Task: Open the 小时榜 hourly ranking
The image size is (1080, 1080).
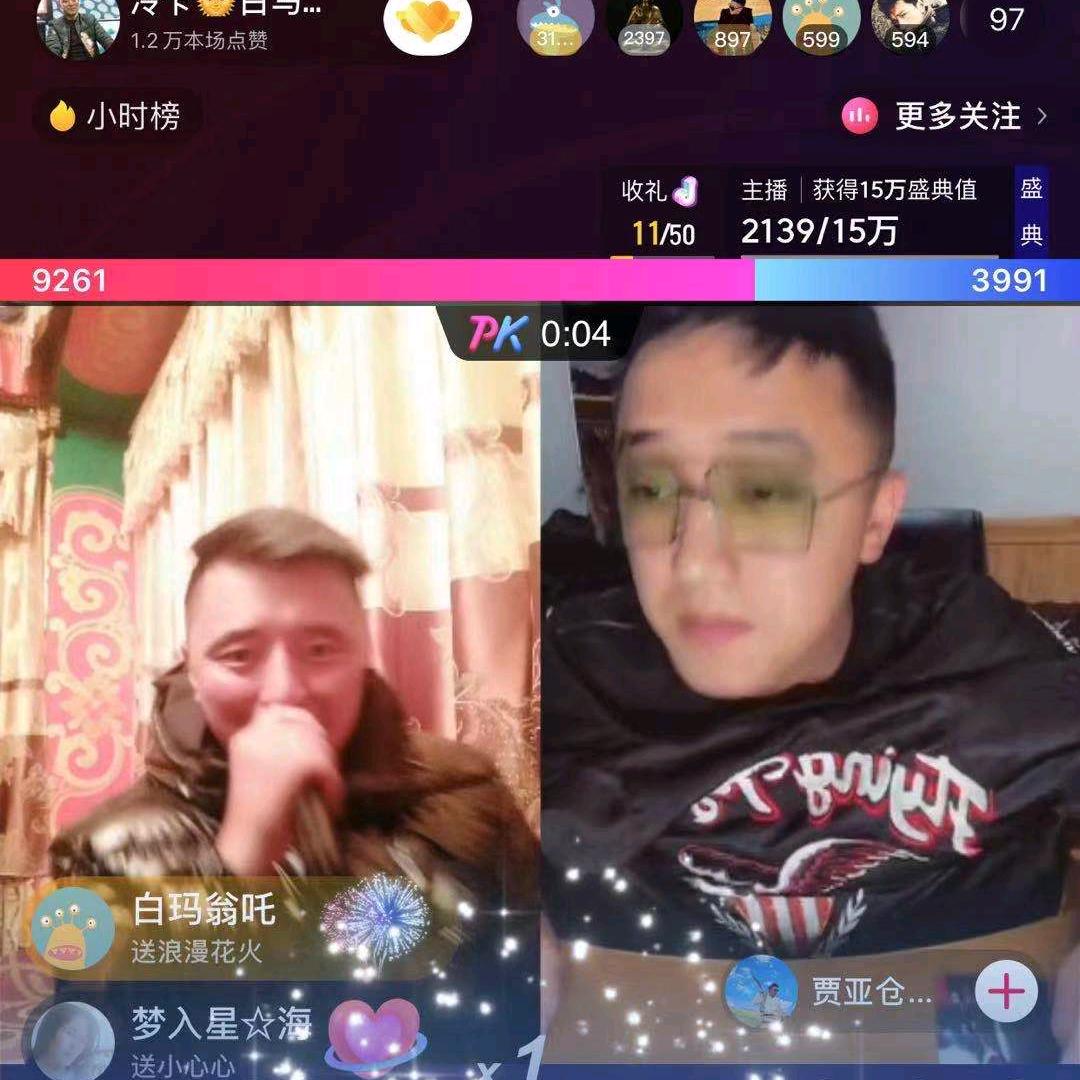Action: [x=116, y=117]
